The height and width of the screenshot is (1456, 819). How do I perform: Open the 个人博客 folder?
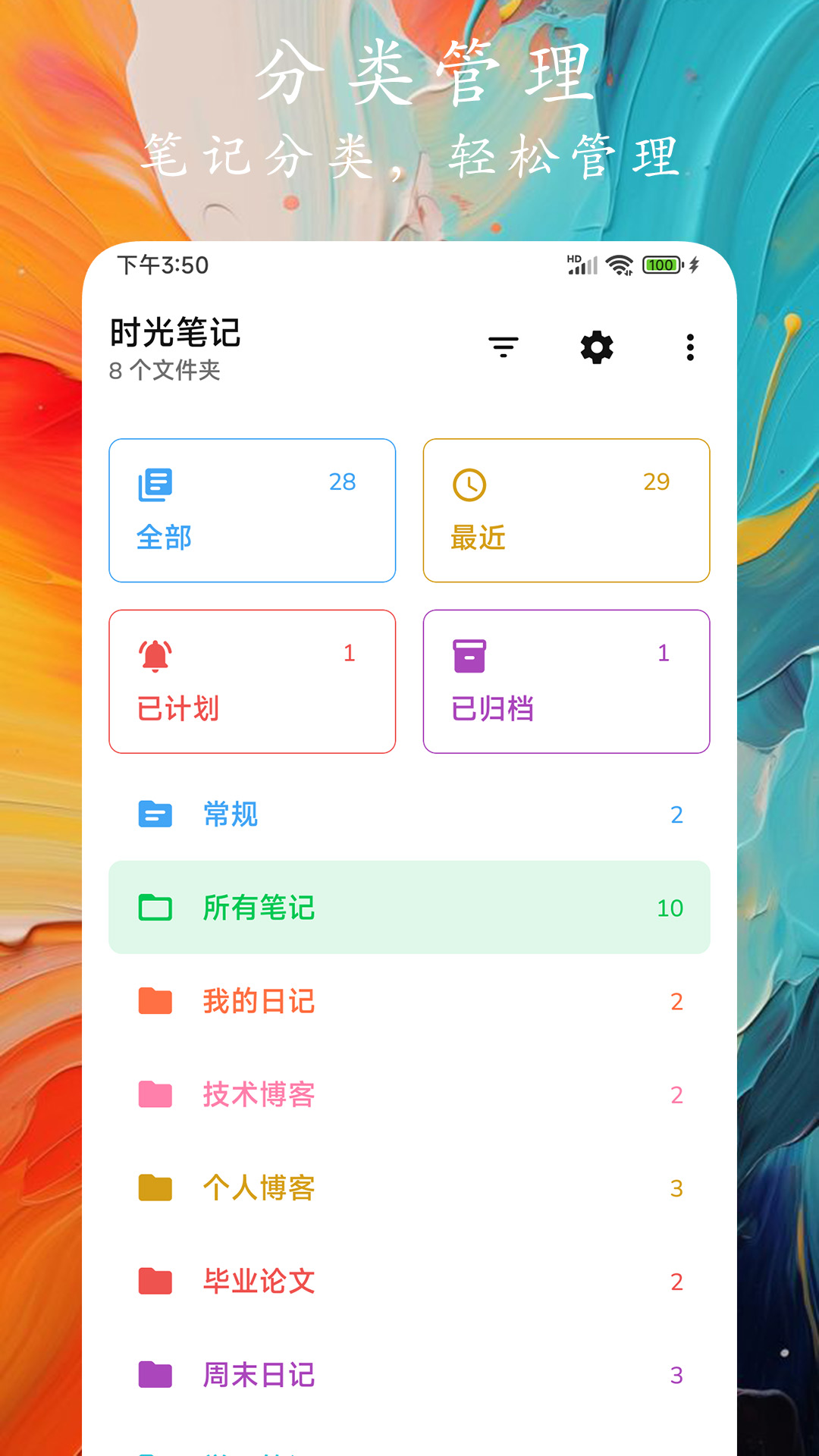tap(409, 1188)
